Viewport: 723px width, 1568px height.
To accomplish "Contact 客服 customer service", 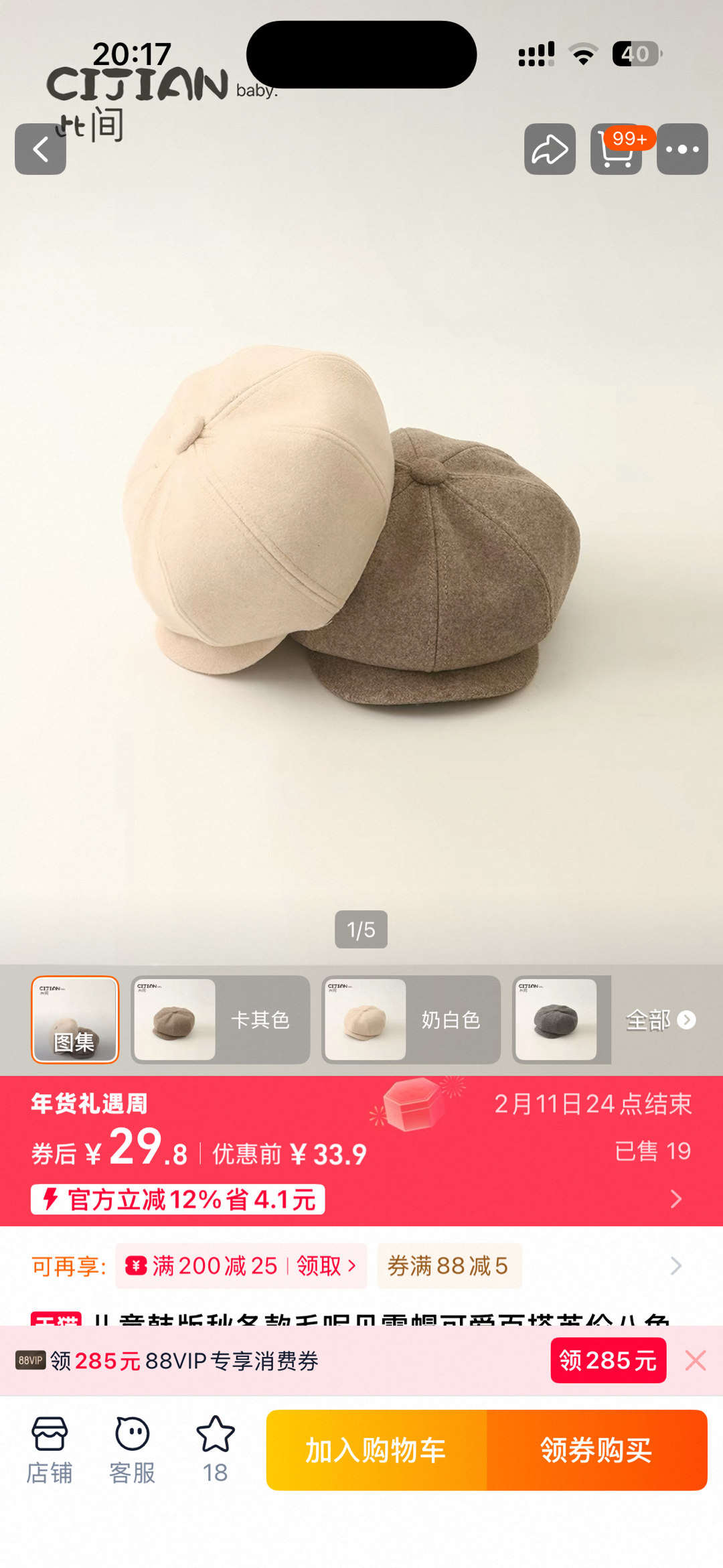I will tap(132, 1449).
